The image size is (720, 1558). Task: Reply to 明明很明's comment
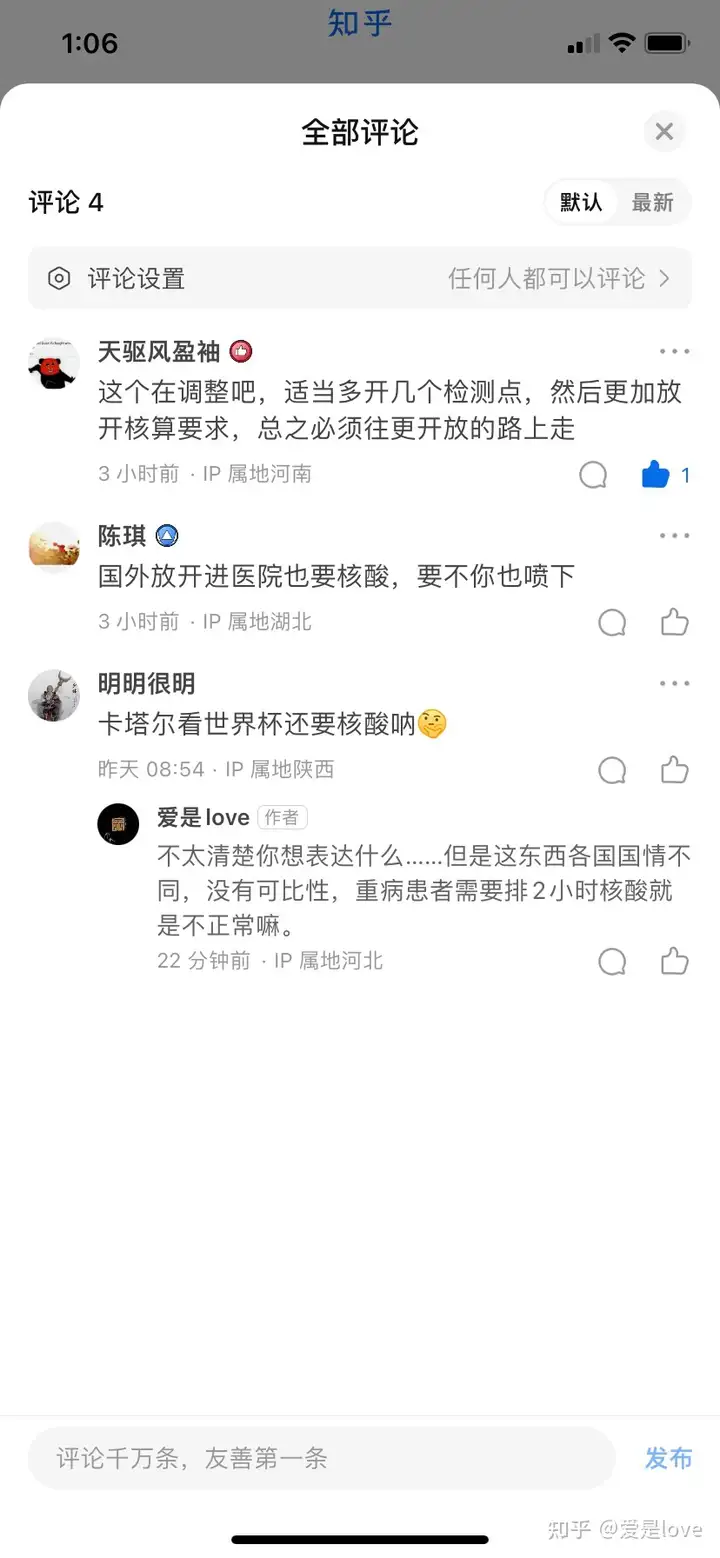612,771
